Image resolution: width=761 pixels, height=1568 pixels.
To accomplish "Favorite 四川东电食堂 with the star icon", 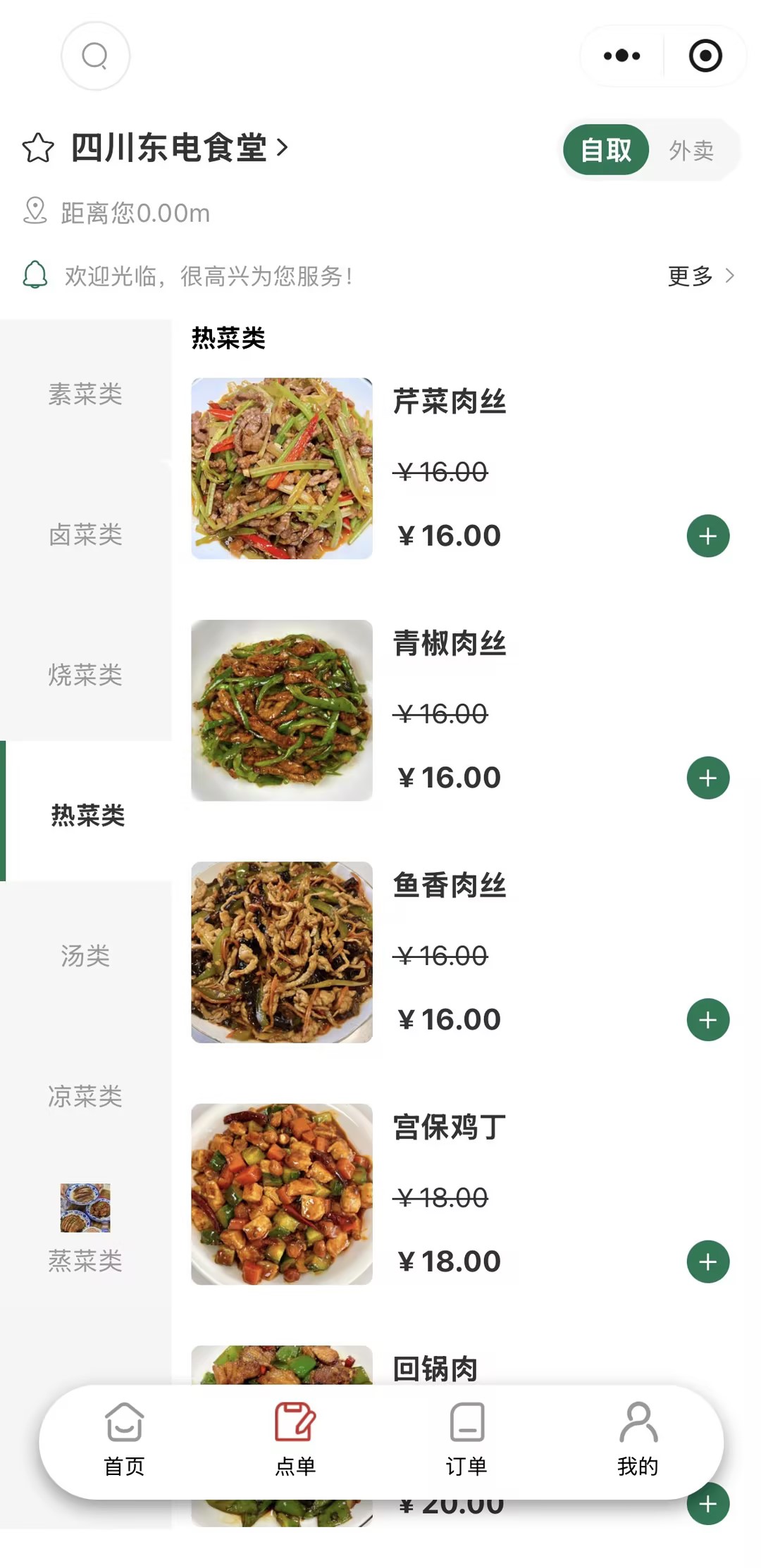I will [x=38, y=148].
